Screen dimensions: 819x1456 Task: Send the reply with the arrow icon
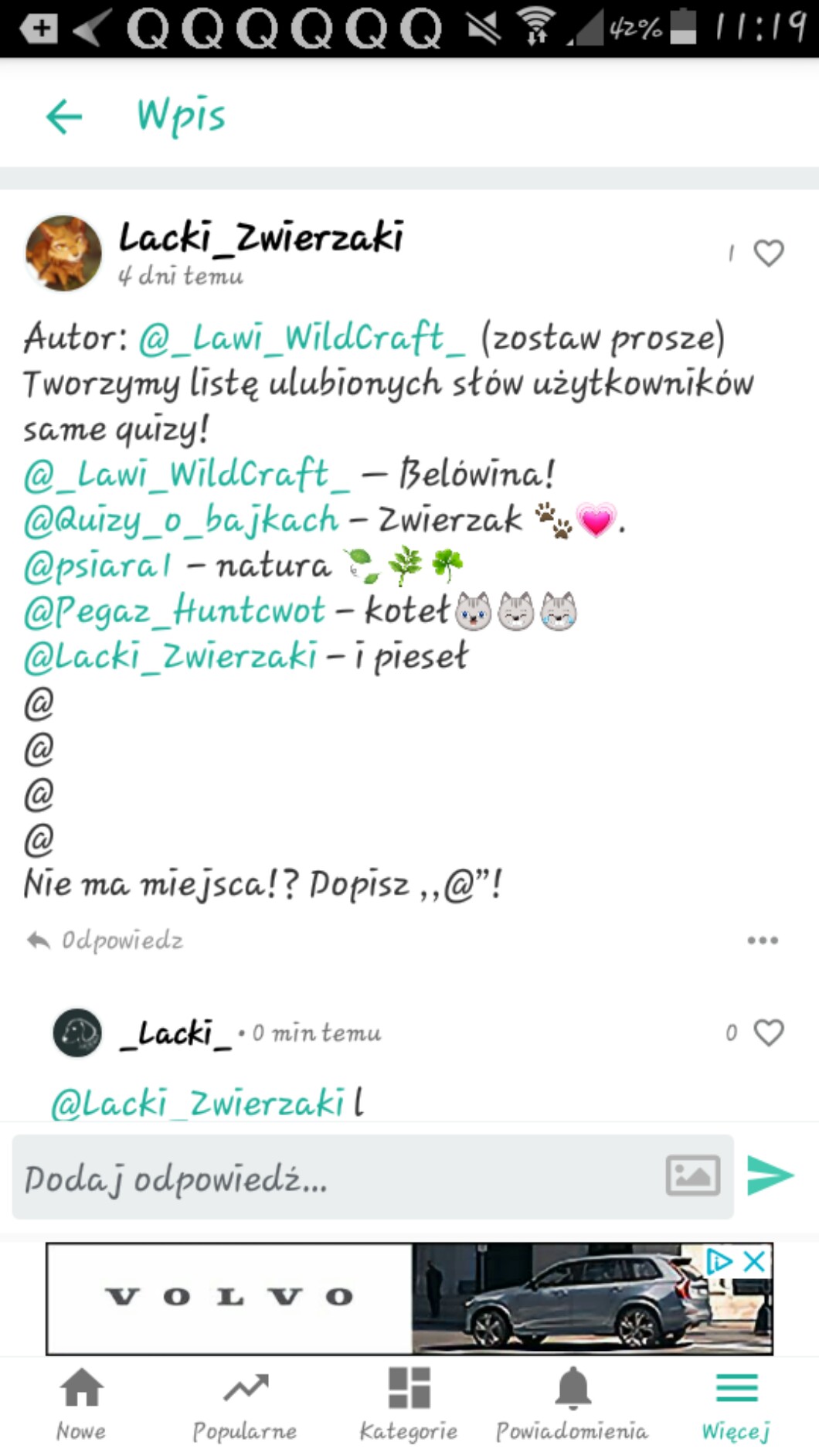point(770,1175)
